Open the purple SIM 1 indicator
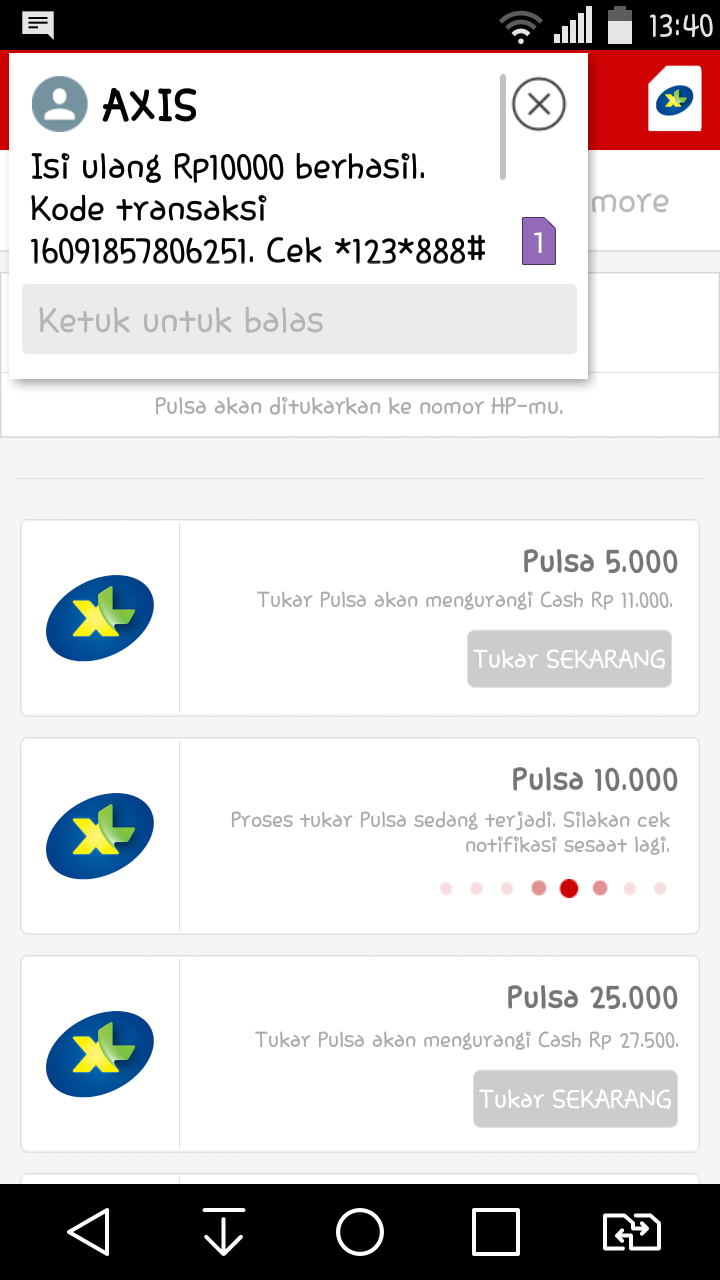This screenshot has height=1280, width=720. (x=538, y=241)
